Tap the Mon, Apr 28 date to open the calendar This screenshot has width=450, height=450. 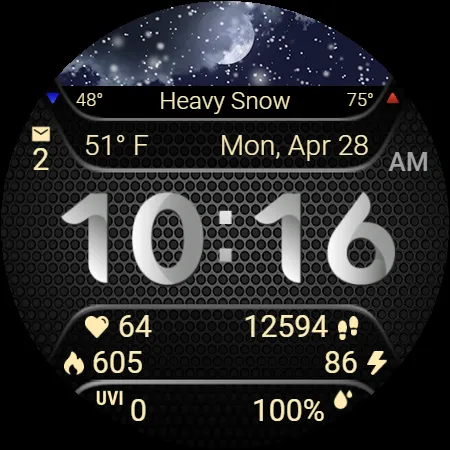pyautogui.click(x=294, y=146)
